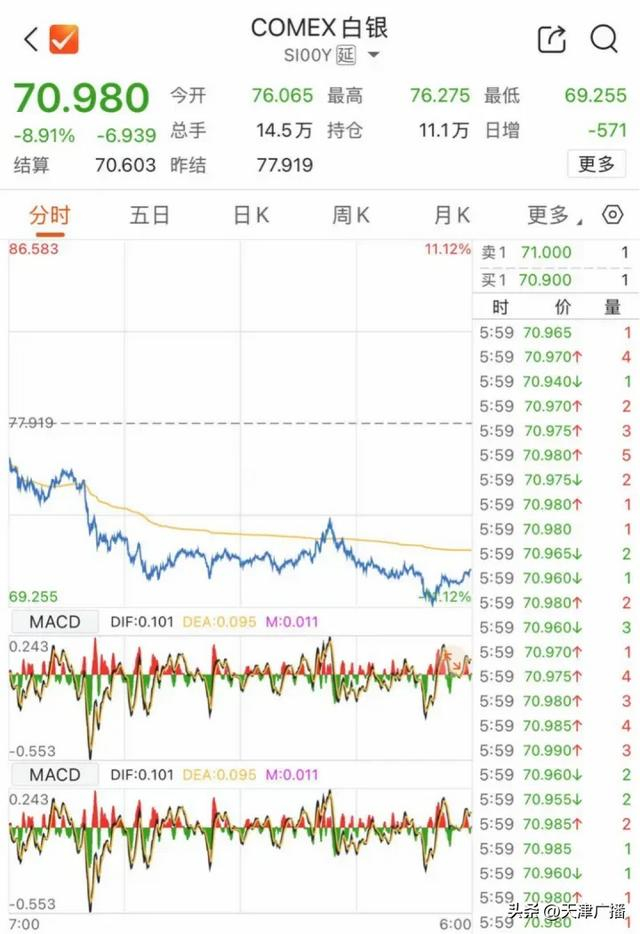The width and height of the screenshot is (640, 934).
Task: Show the 月K chart tab
Action: click(x=451, y=215)
